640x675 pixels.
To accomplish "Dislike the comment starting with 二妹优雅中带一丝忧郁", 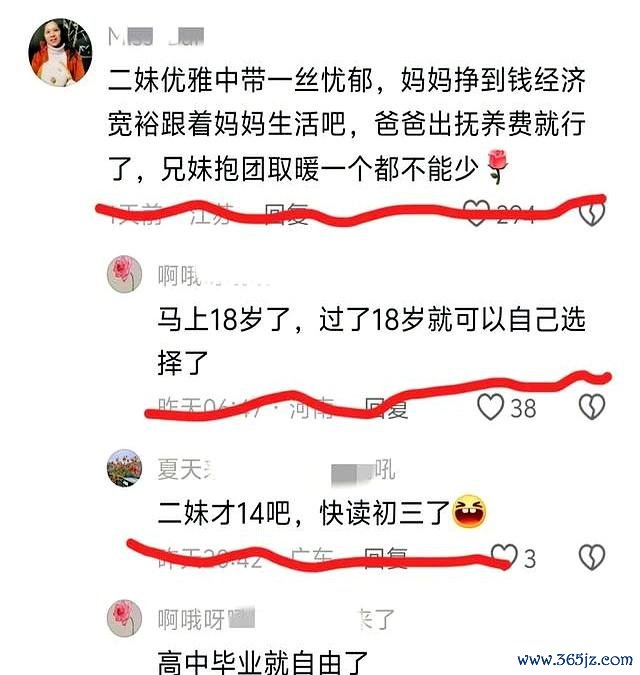I will pyautogui.click(x=593, y=213).
